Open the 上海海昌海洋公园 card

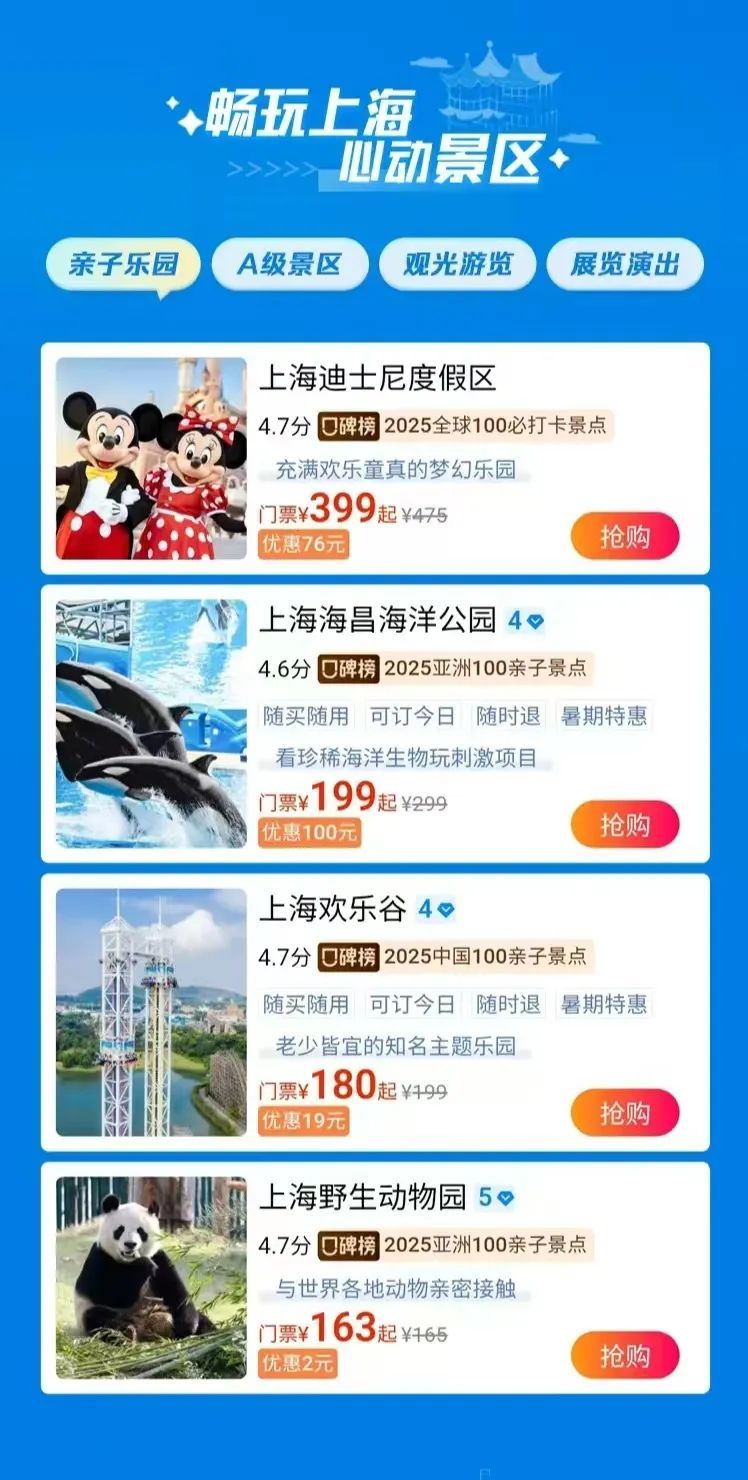coord(378,621)
